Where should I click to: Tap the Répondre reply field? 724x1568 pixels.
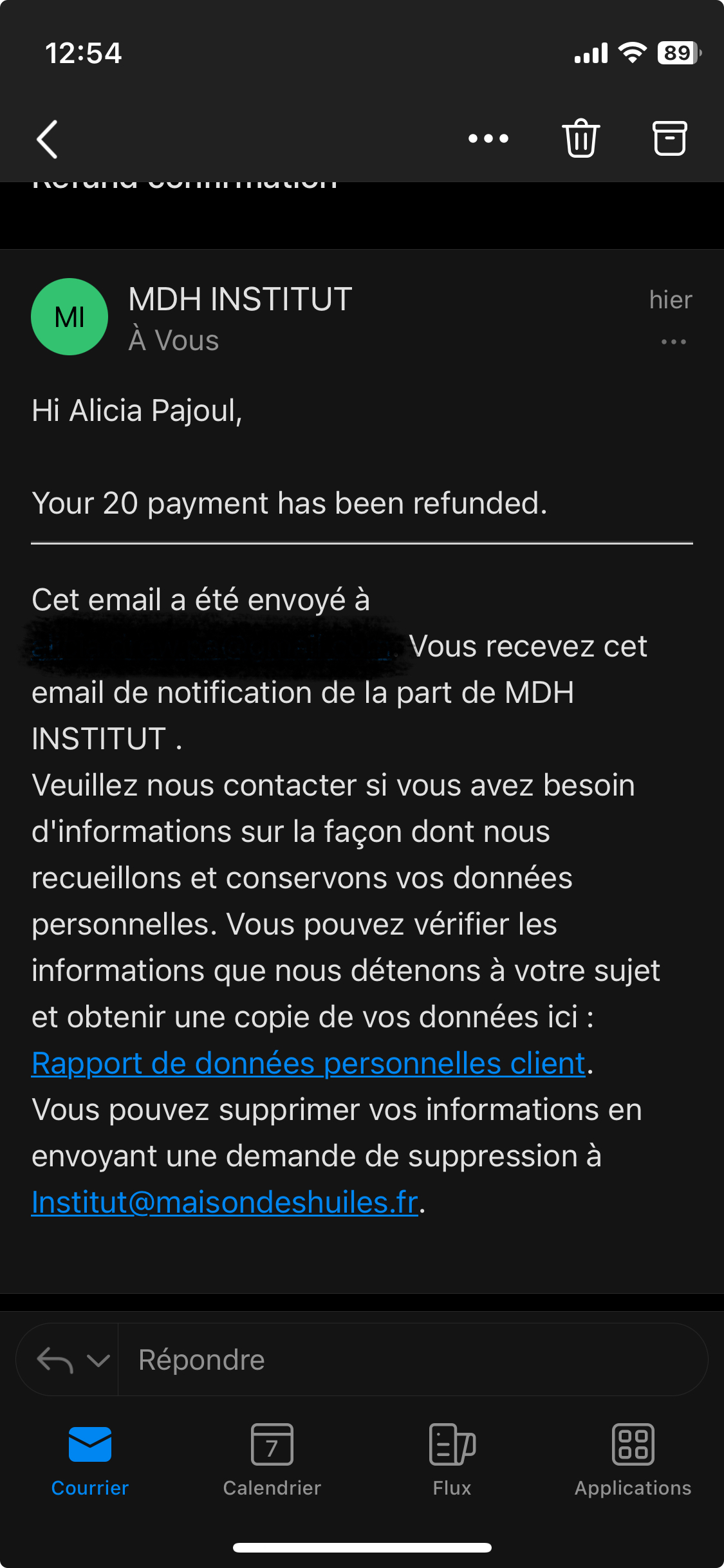coord(412,1359)
